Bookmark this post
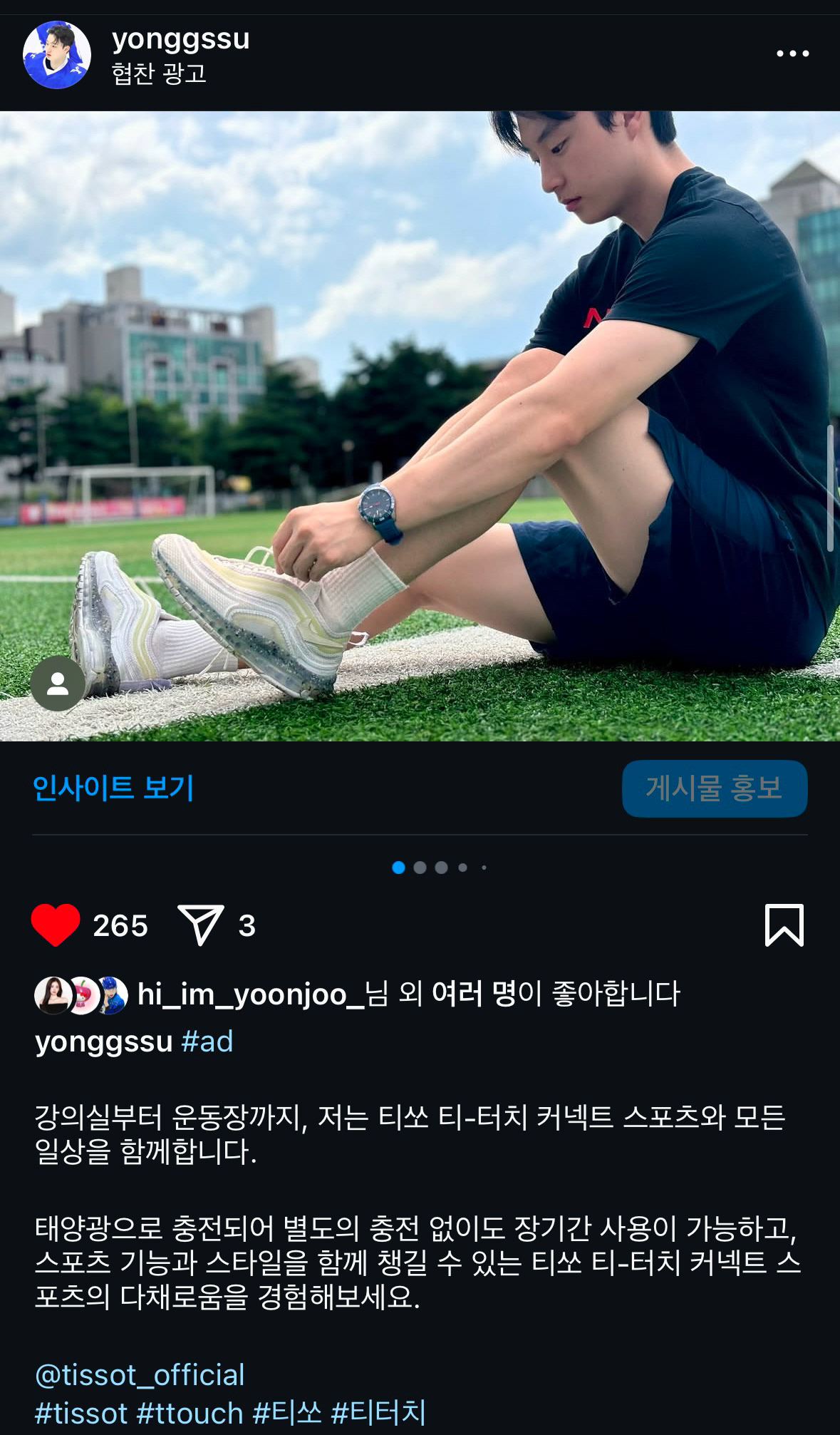This screenshot has width=840, height=1435. pyautogui.click(x=784, y=925)
